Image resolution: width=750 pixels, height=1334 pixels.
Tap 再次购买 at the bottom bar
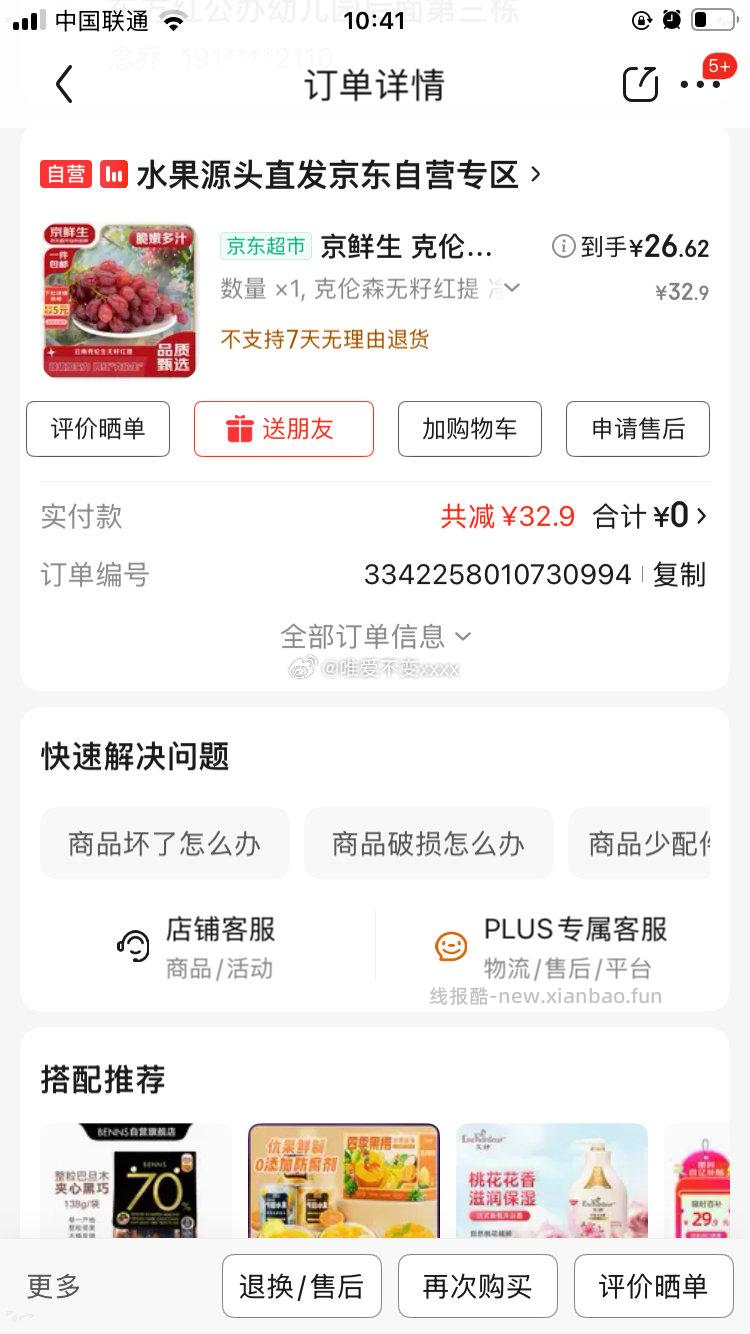point(477,1286)
